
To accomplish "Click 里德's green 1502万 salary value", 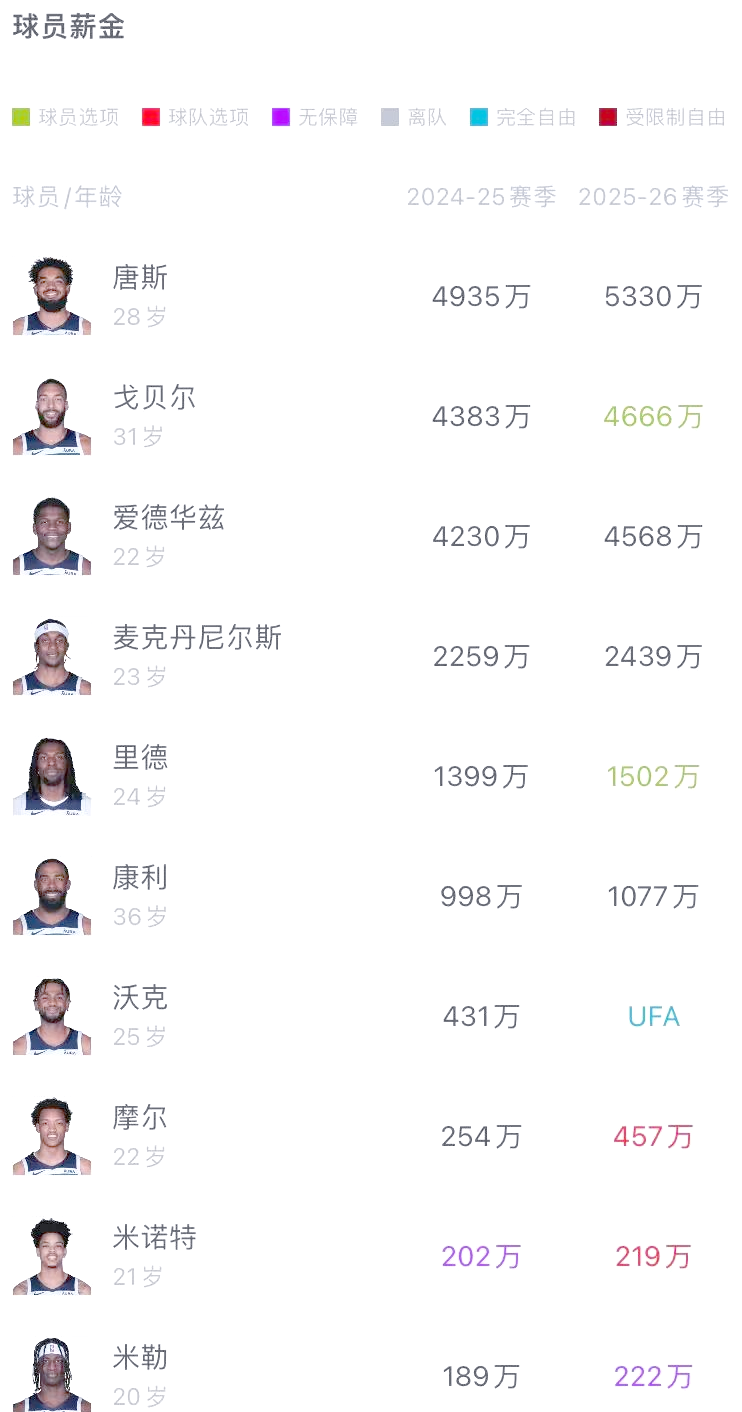I will pos(653,776).
